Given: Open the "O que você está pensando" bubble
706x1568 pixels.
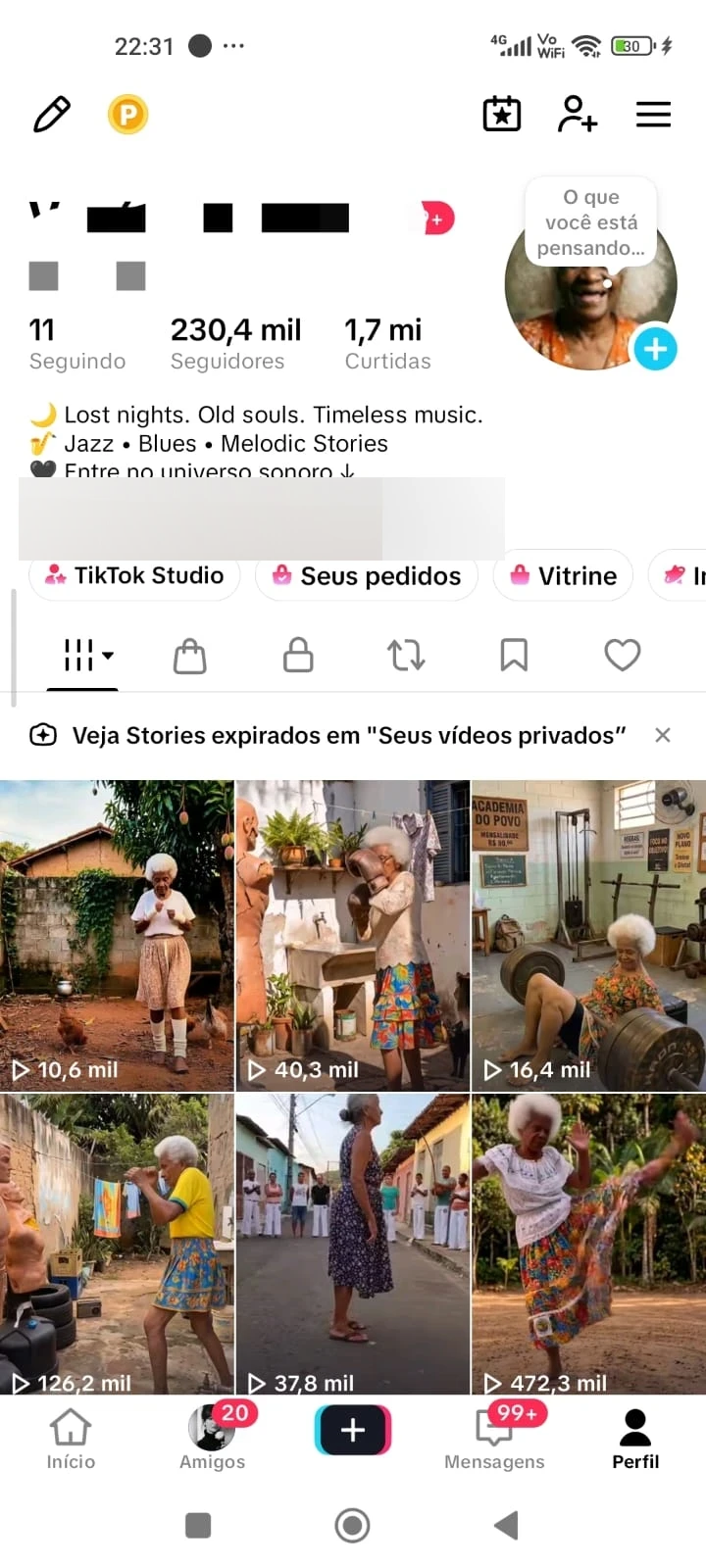Looking at the screenshot, I should coord(591,222).
